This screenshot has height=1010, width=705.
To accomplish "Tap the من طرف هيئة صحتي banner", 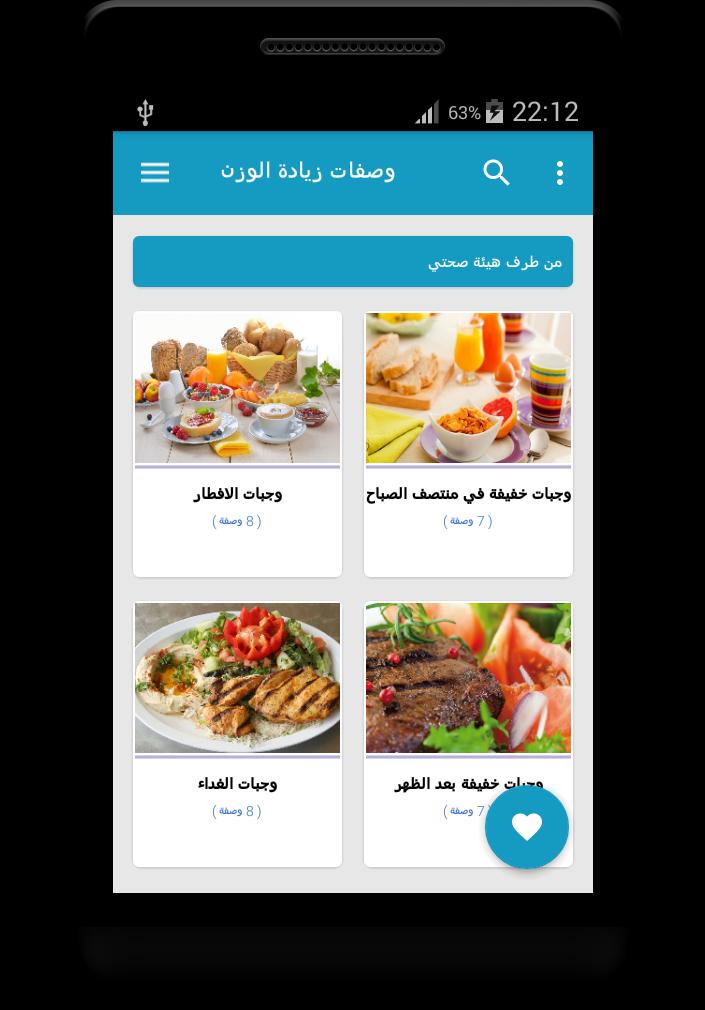I will [x=353, y=262].
